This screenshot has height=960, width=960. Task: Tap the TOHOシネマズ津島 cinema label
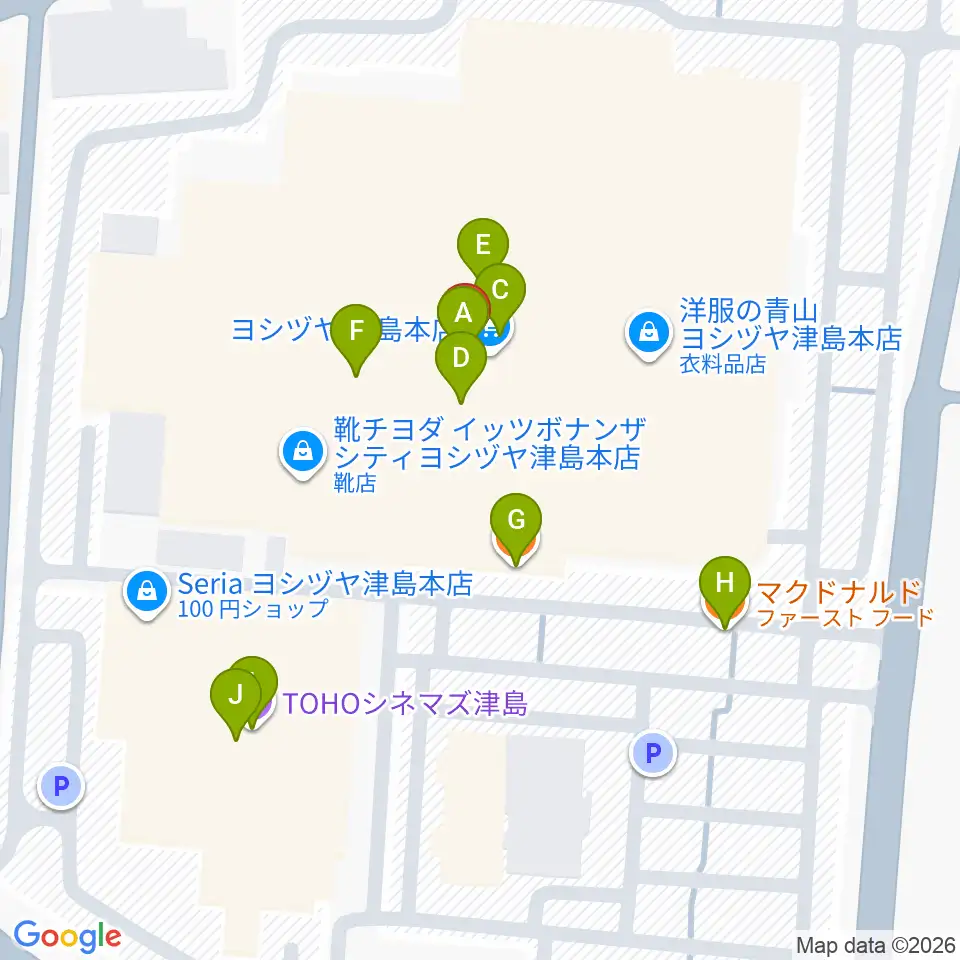(403, 705)
